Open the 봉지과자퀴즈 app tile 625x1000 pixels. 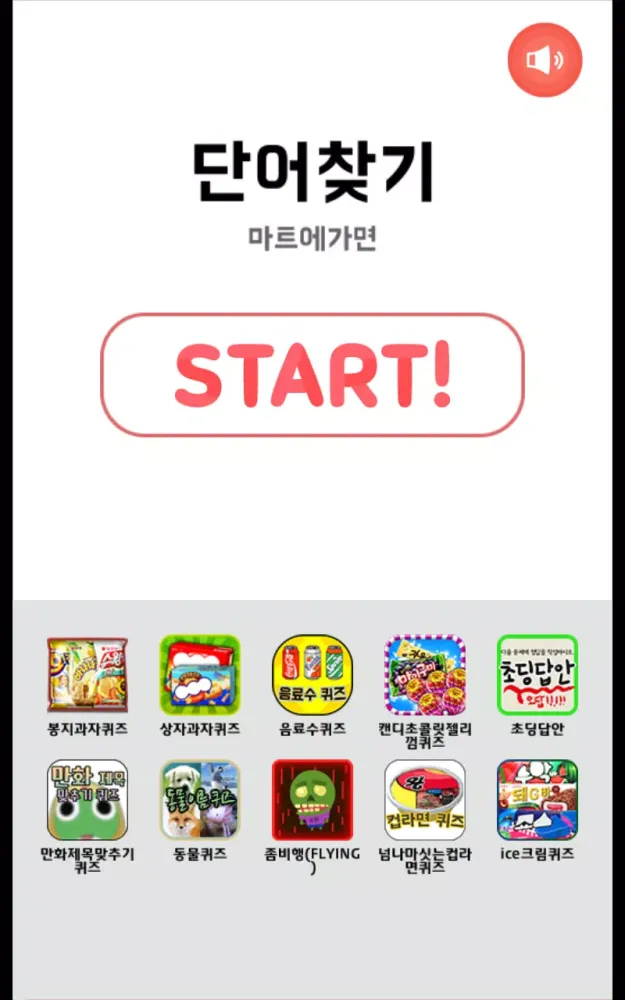coord(87,675)
